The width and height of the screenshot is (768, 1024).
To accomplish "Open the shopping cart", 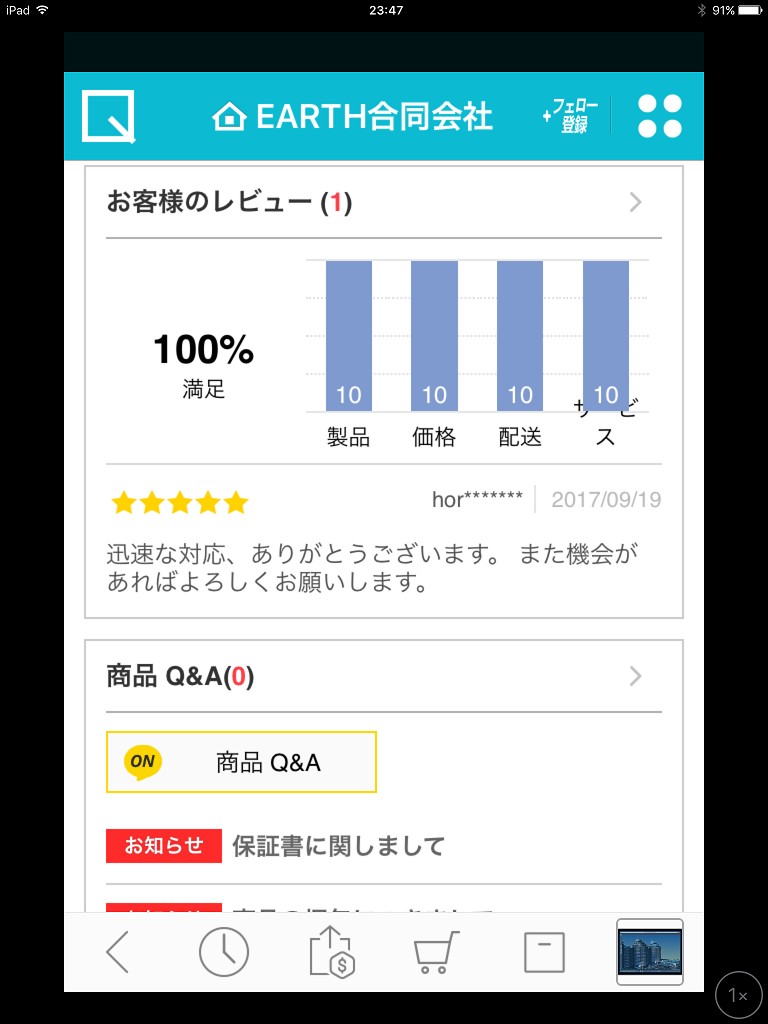I will [437, 952].
